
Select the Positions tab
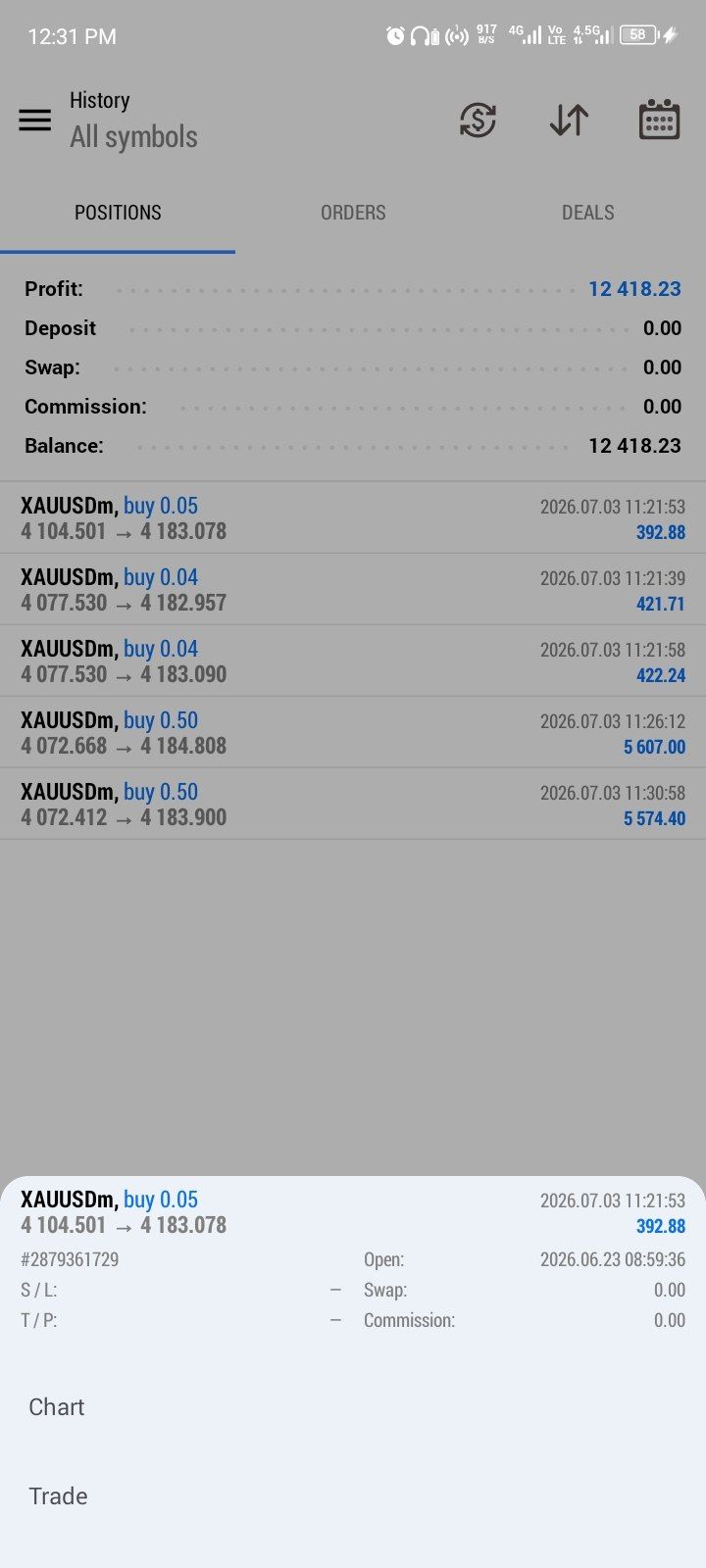118,213
